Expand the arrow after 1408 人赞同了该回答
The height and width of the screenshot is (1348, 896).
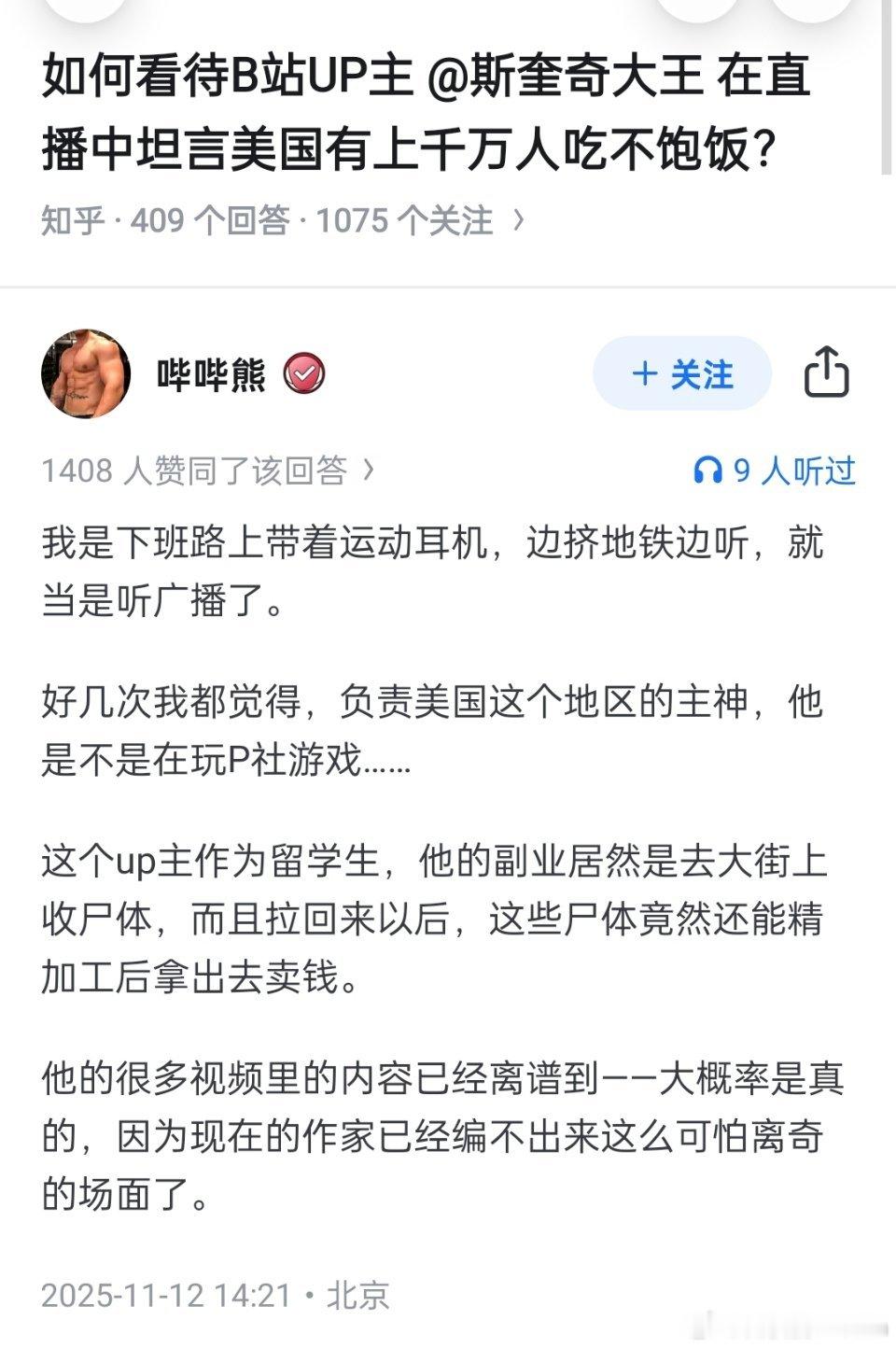click(x=368, y=471)
